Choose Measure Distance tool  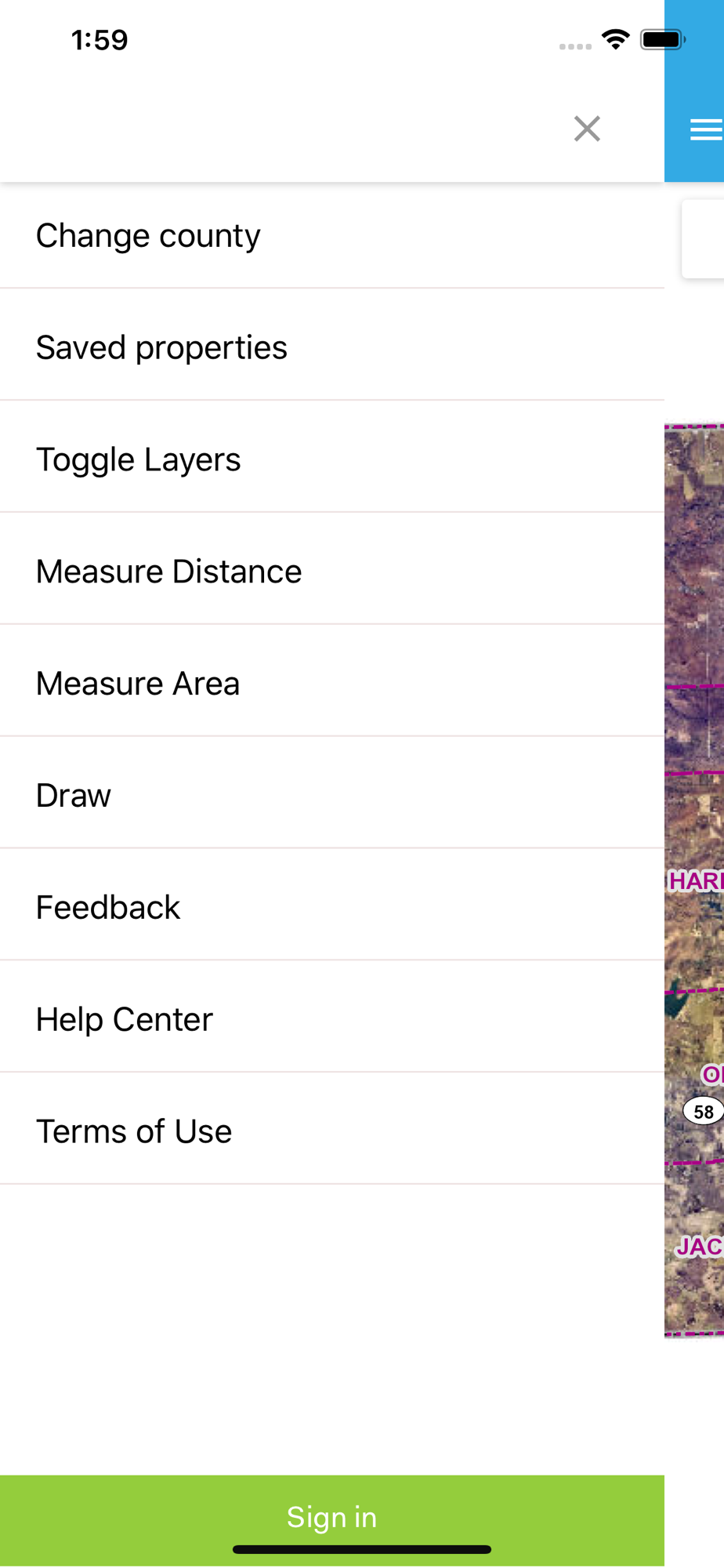pyautogui.click(x=332, y=572)
